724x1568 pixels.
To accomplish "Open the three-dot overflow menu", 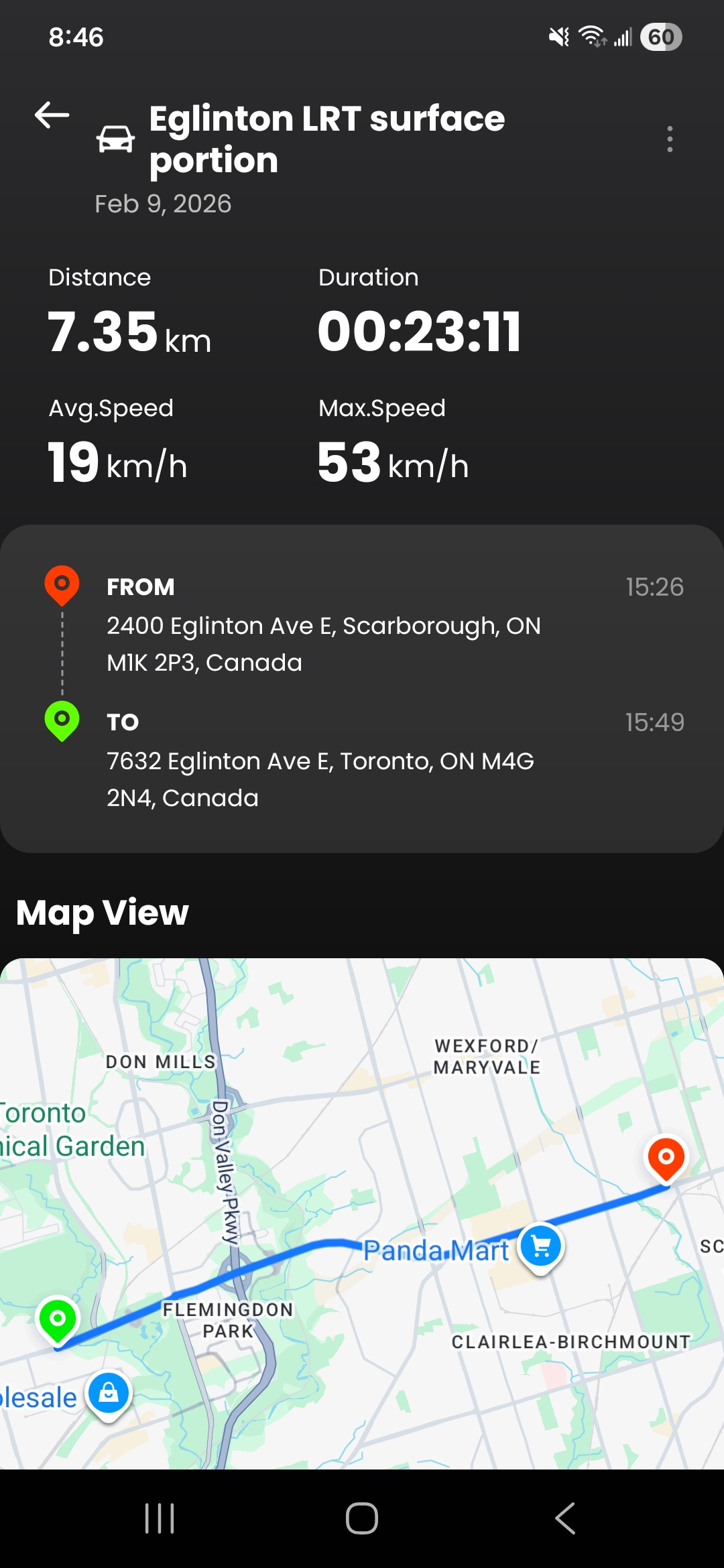I will click(x=669, y=139).
